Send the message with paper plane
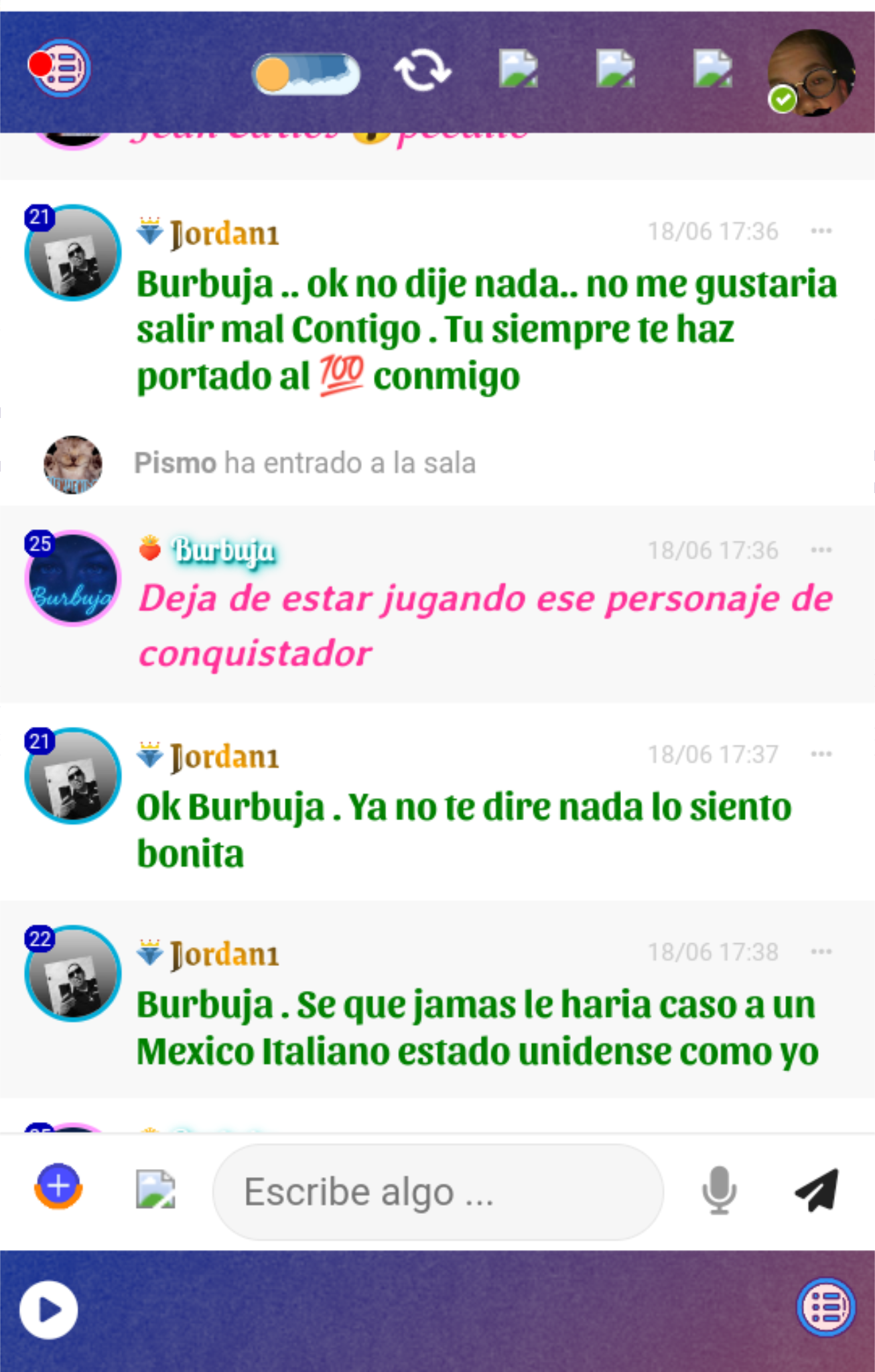This screenshot has width=875, height=1372. [x=817, y=1190]
